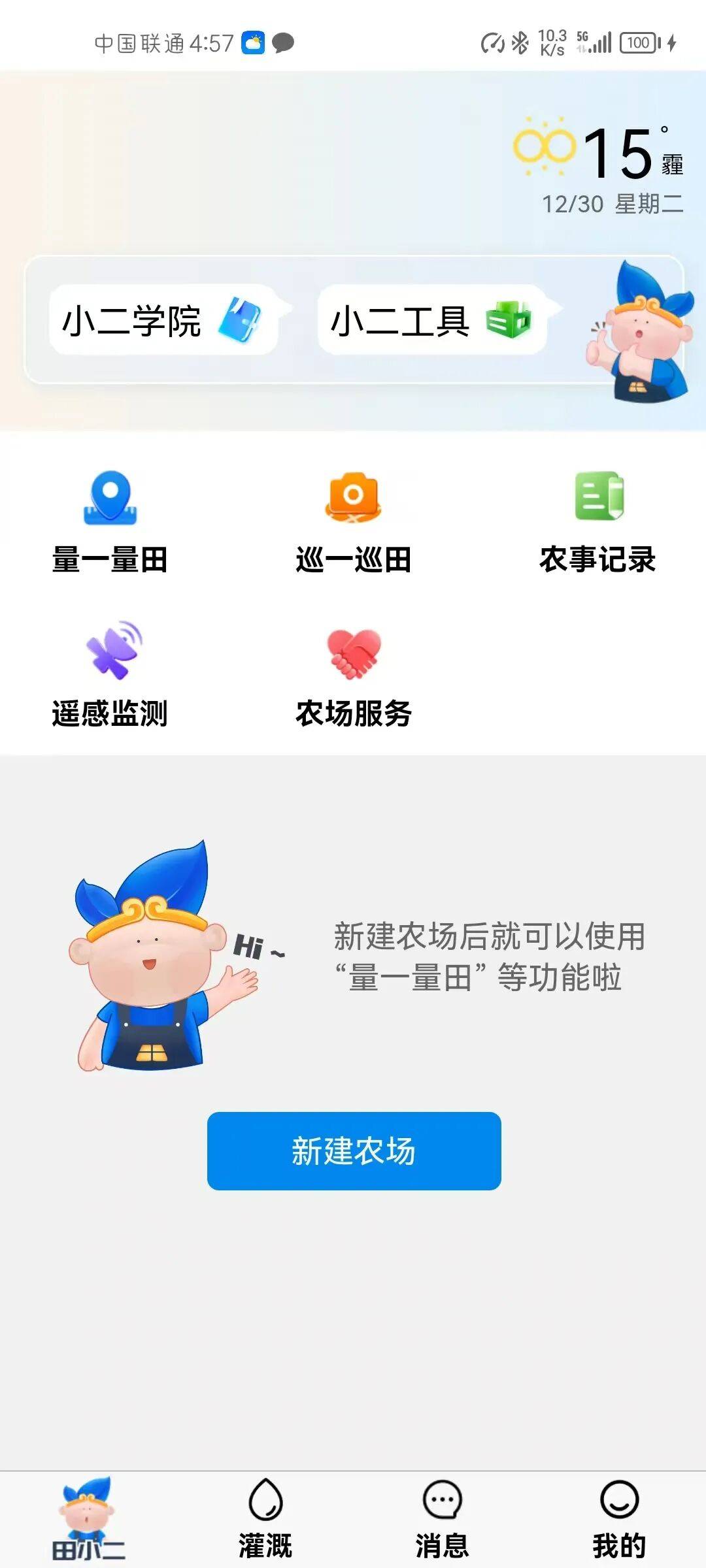Open 量一量田 field measuring
706x1568 pixels.
click(x=110, y=523)
